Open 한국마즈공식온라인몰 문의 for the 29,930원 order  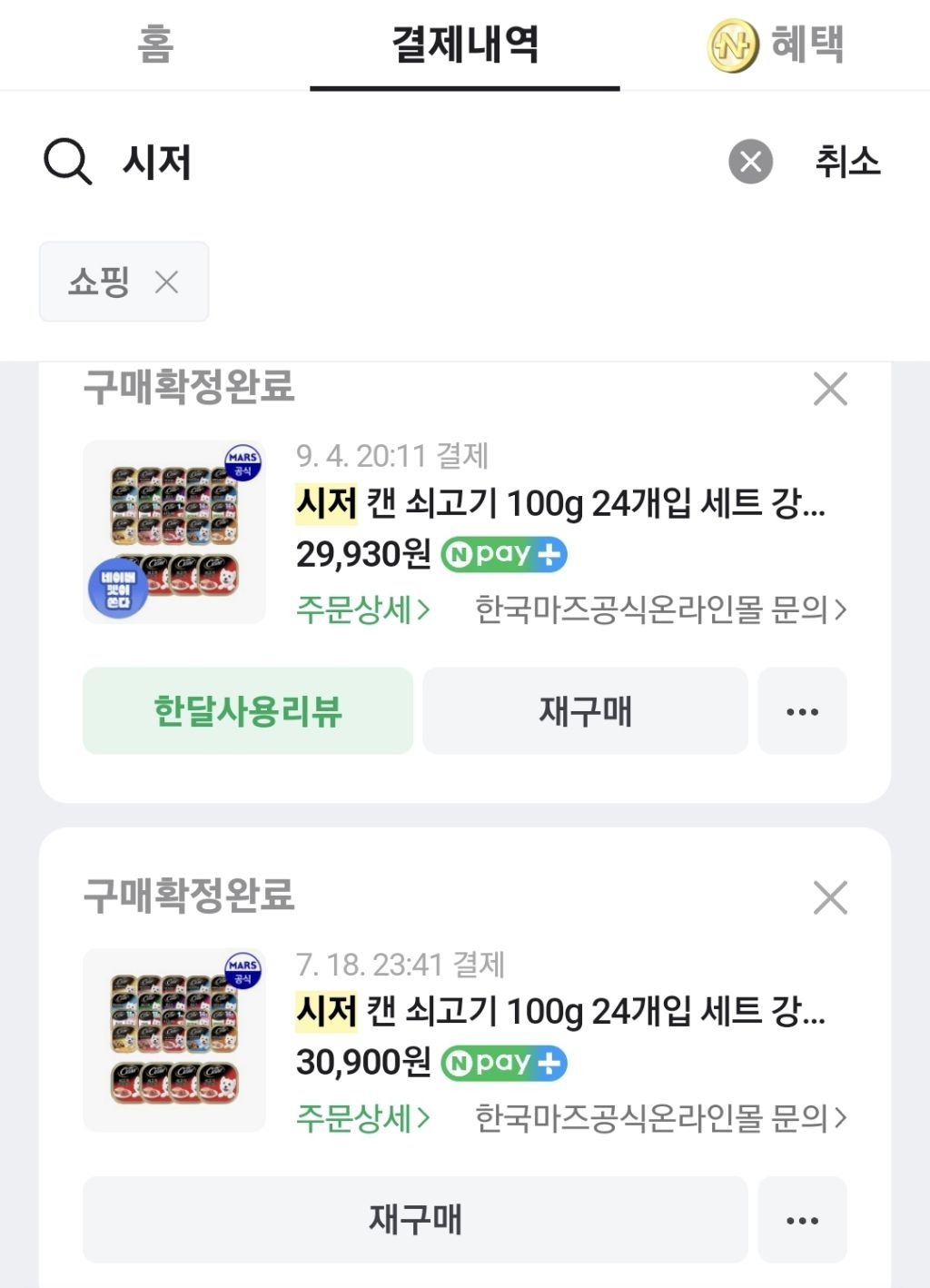[660, 609]
